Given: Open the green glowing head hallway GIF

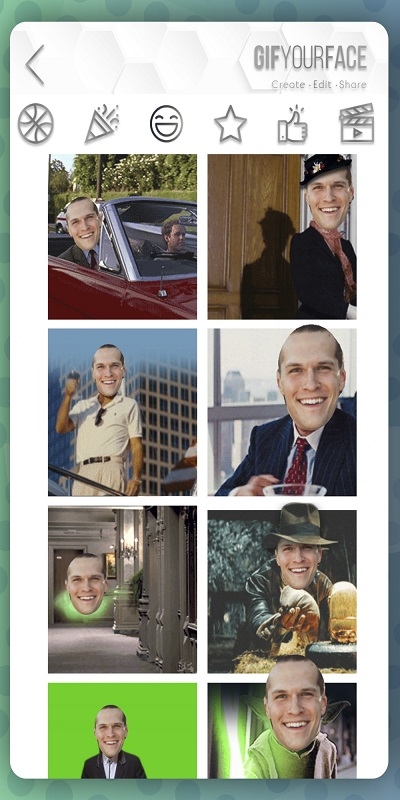Looking at the screenshot, I should click(x=122, y=589).
